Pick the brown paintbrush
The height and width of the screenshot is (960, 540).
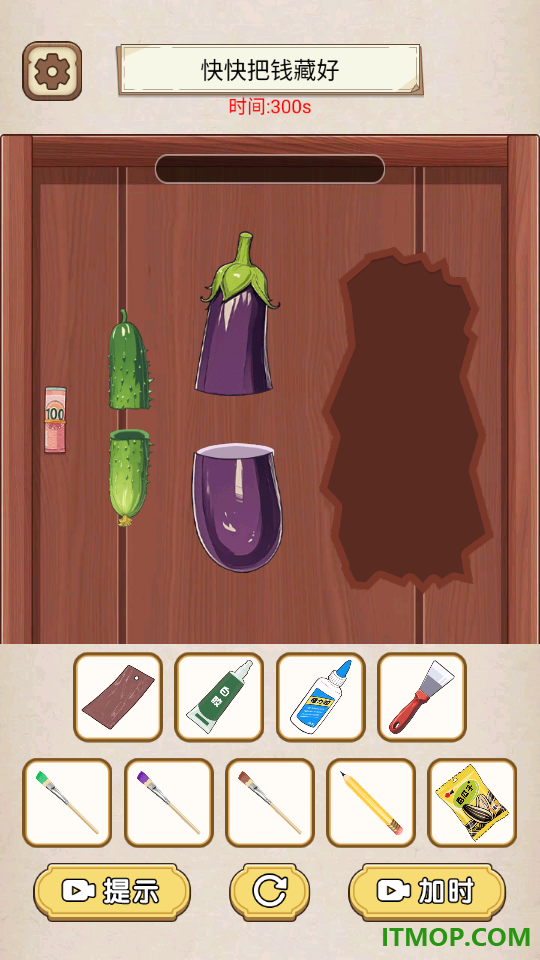click(270, 803)
